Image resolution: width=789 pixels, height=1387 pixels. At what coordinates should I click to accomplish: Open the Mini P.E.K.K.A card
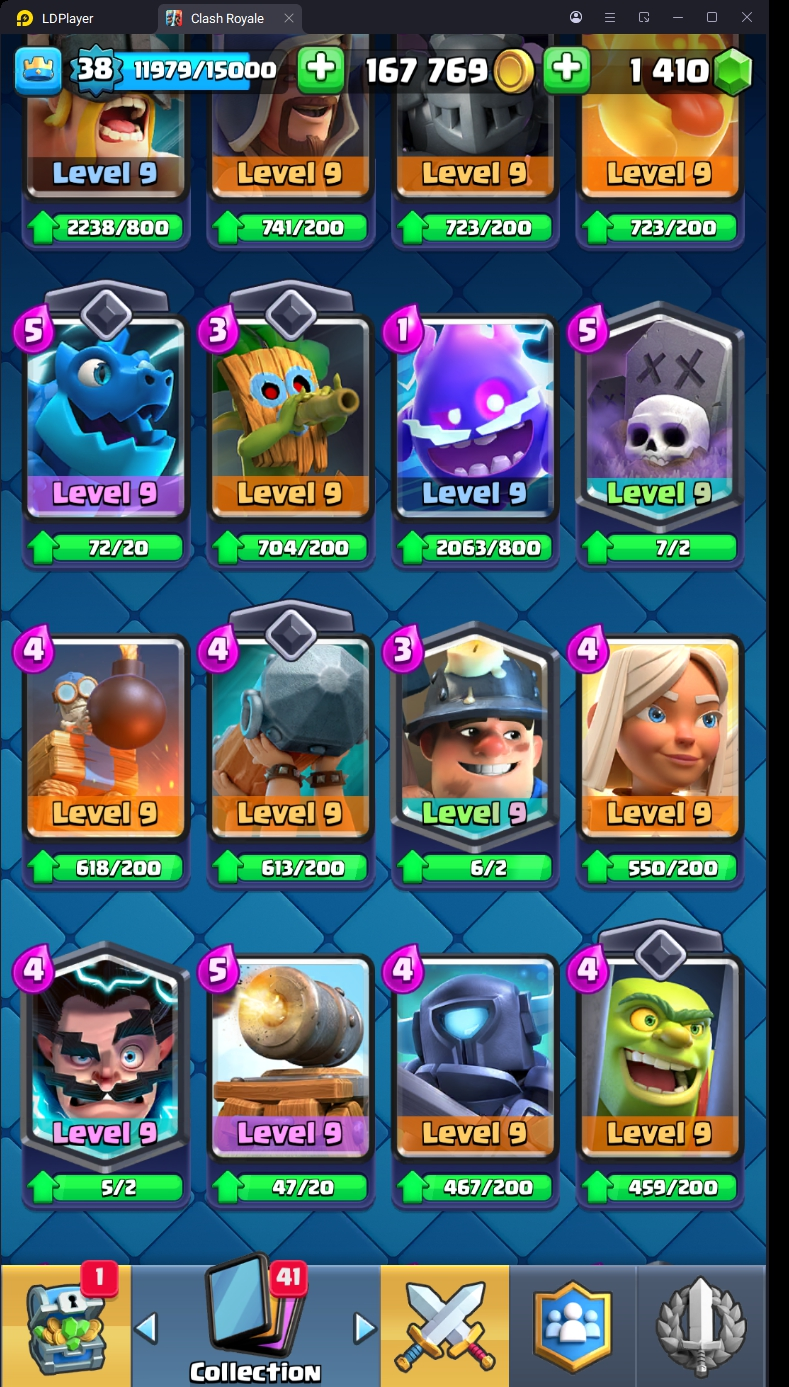(x=475, y=1060)
